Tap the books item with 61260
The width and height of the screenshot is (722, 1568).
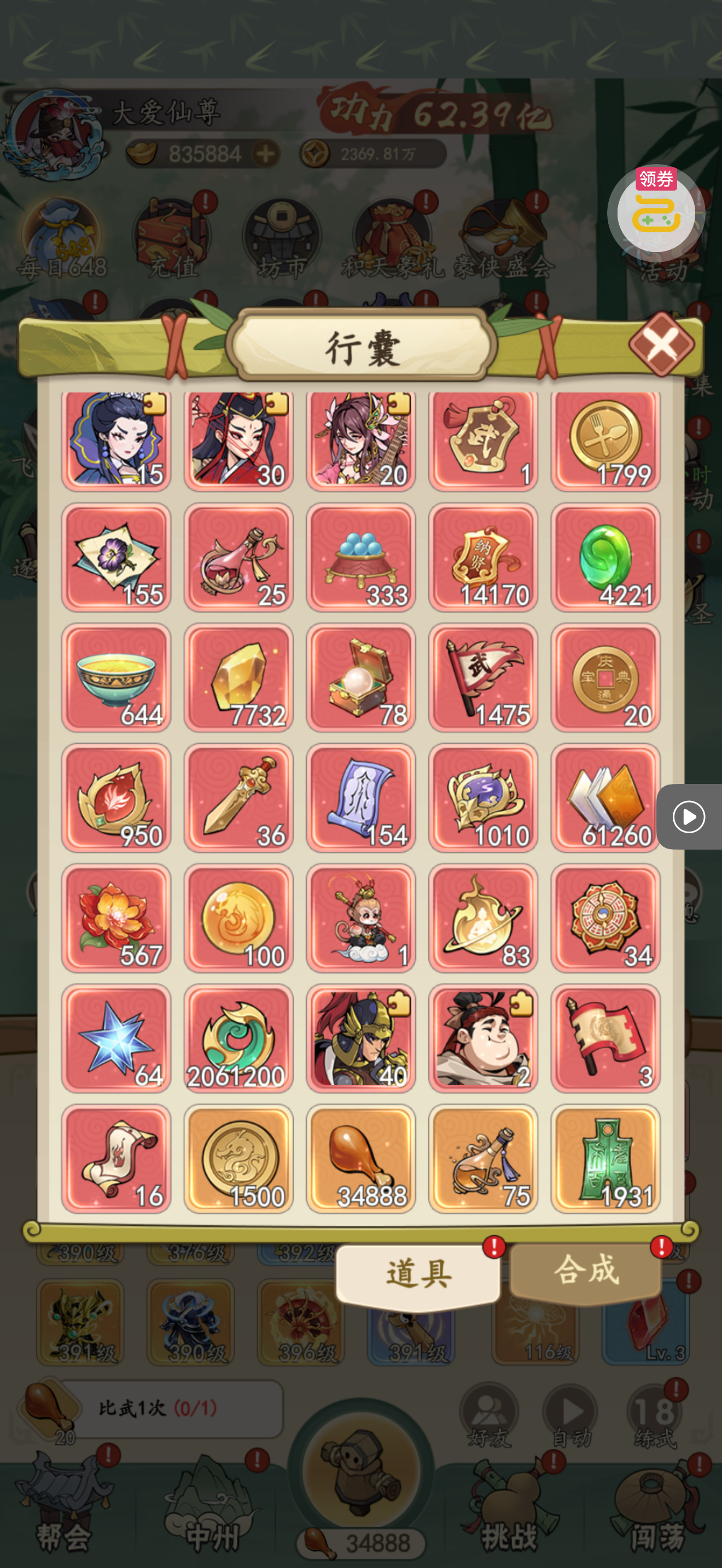pos(605,797)
